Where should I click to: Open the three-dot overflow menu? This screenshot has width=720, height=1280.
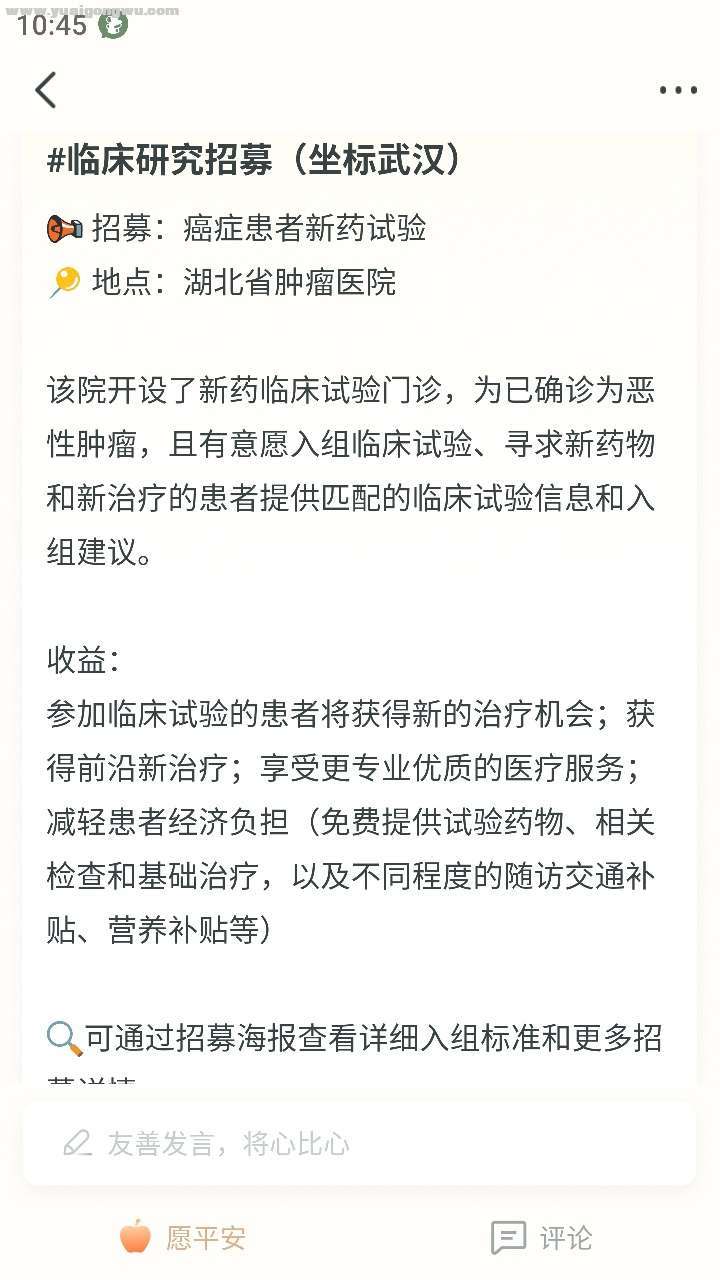(x=677, y=90)
